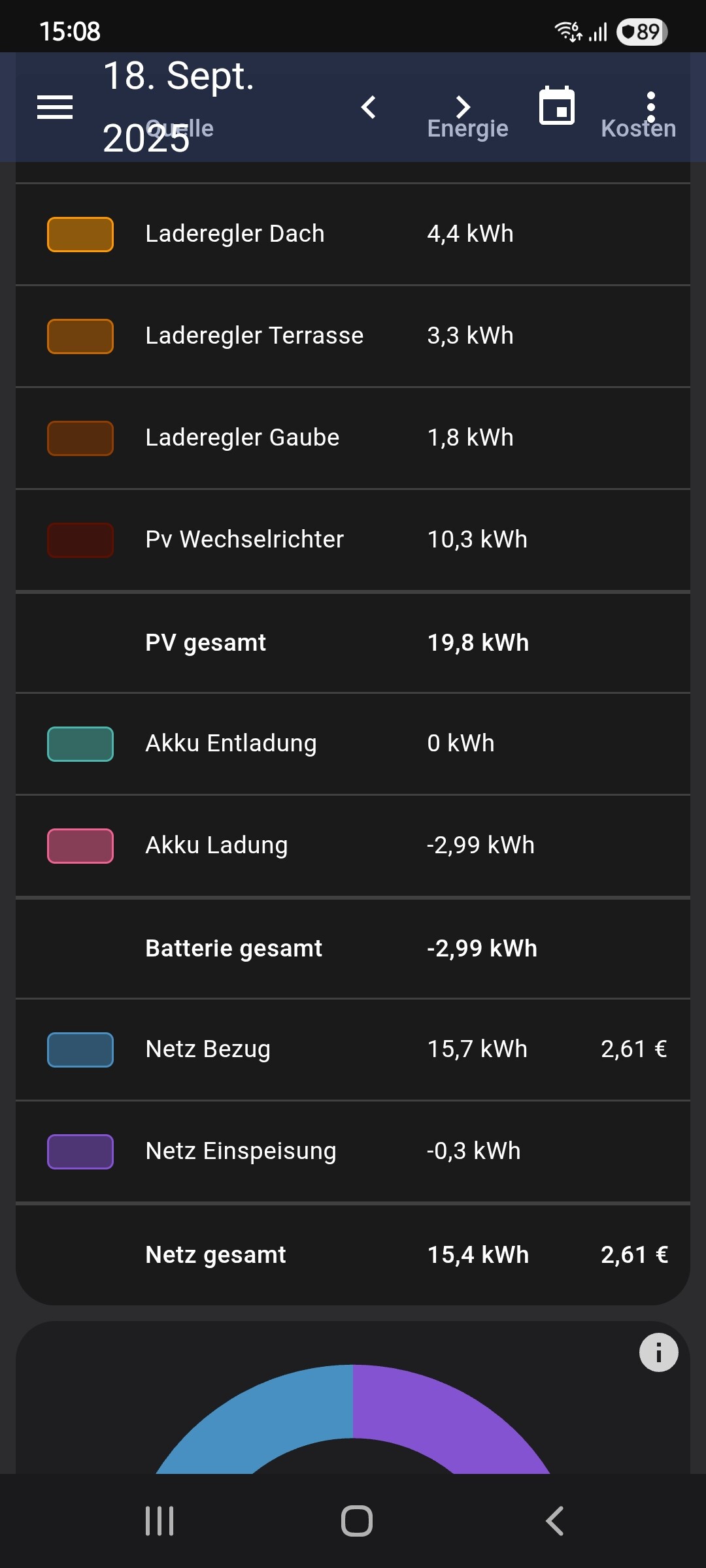Open Laderegler Dach details
Viewport: 706px width, 1568px height.
235,234
